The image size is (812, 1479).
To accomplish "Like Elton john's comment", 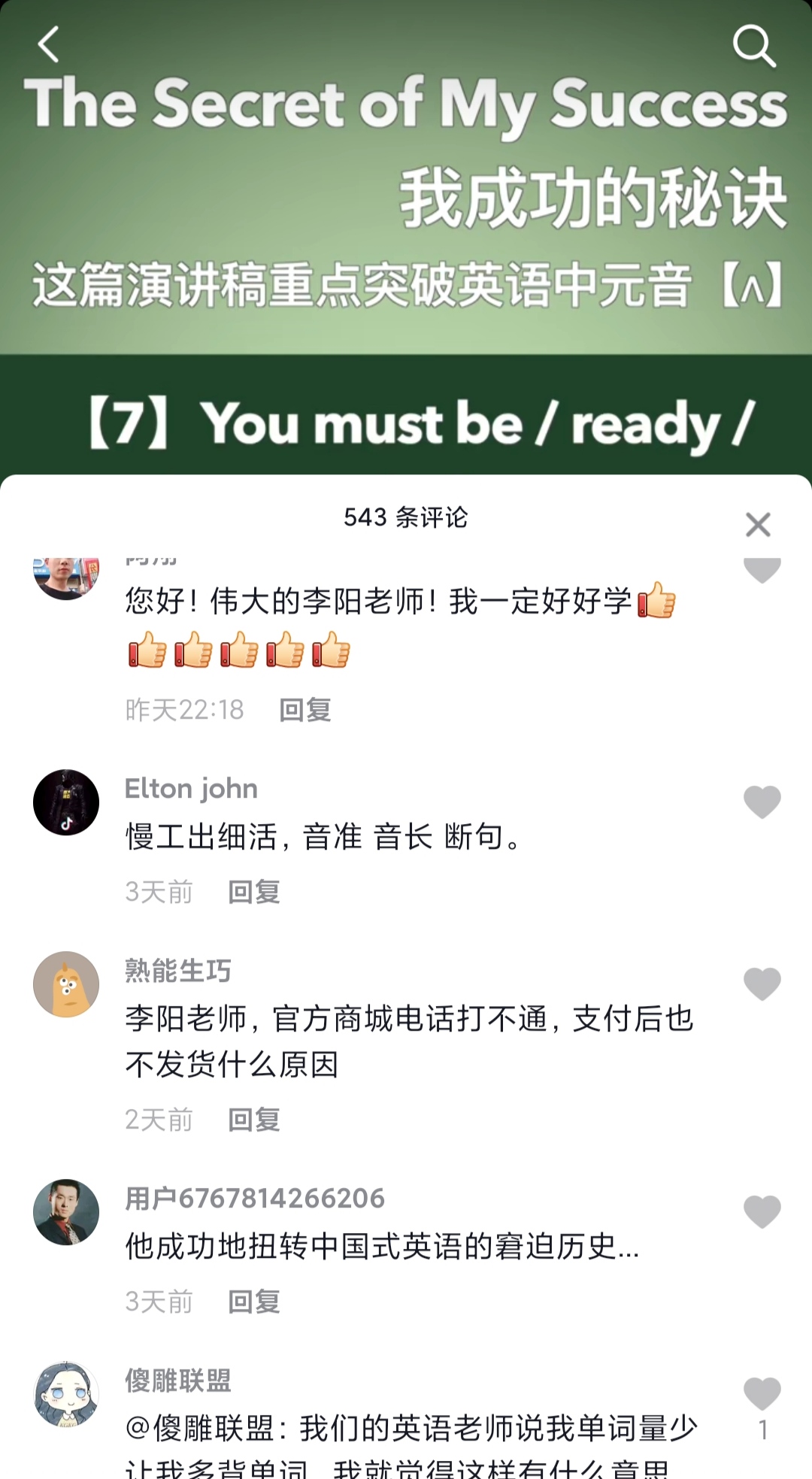I will (762, 802).
